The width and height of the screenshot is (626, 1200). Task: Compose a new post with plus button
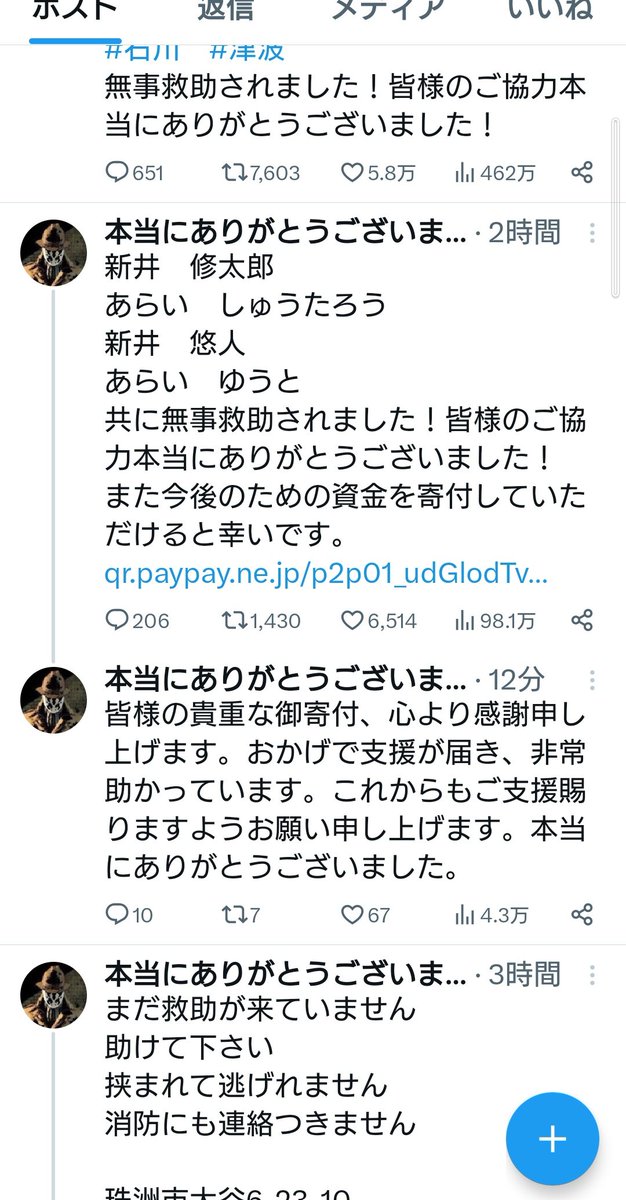552,1139
